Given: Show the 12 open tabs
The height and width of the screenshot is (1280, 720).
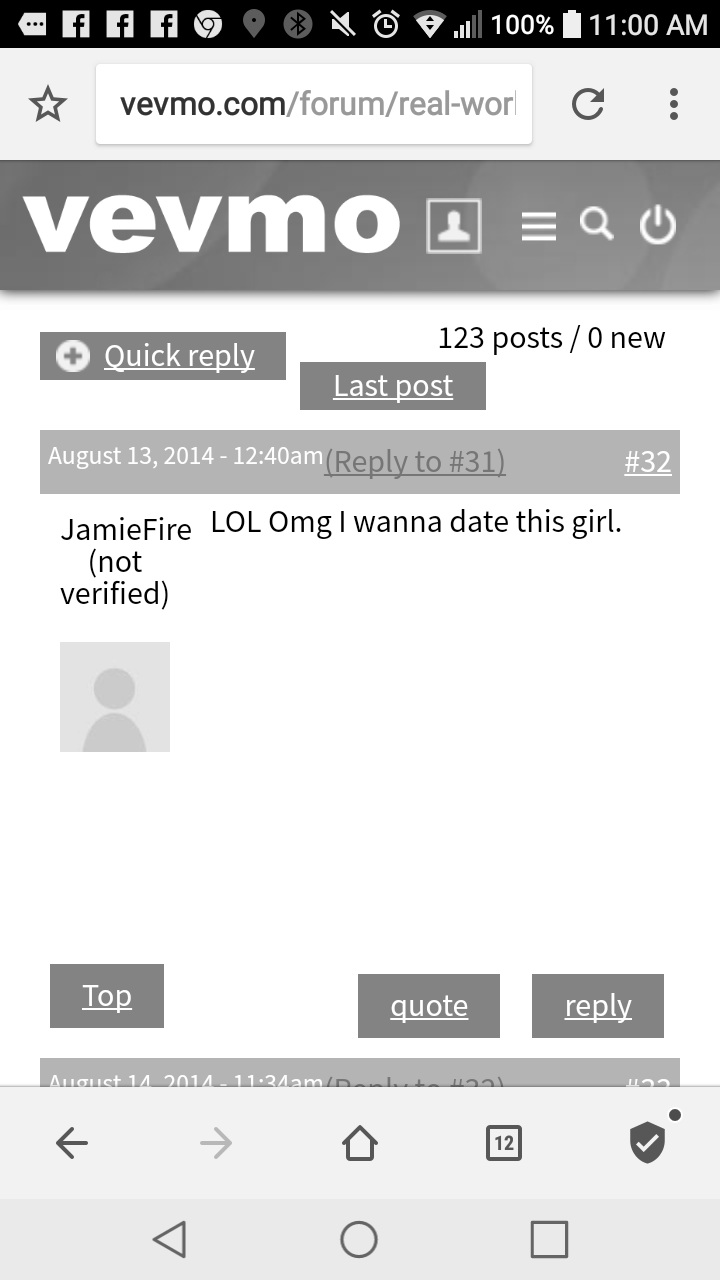Looking at the screenshot, I should 504,1143.
